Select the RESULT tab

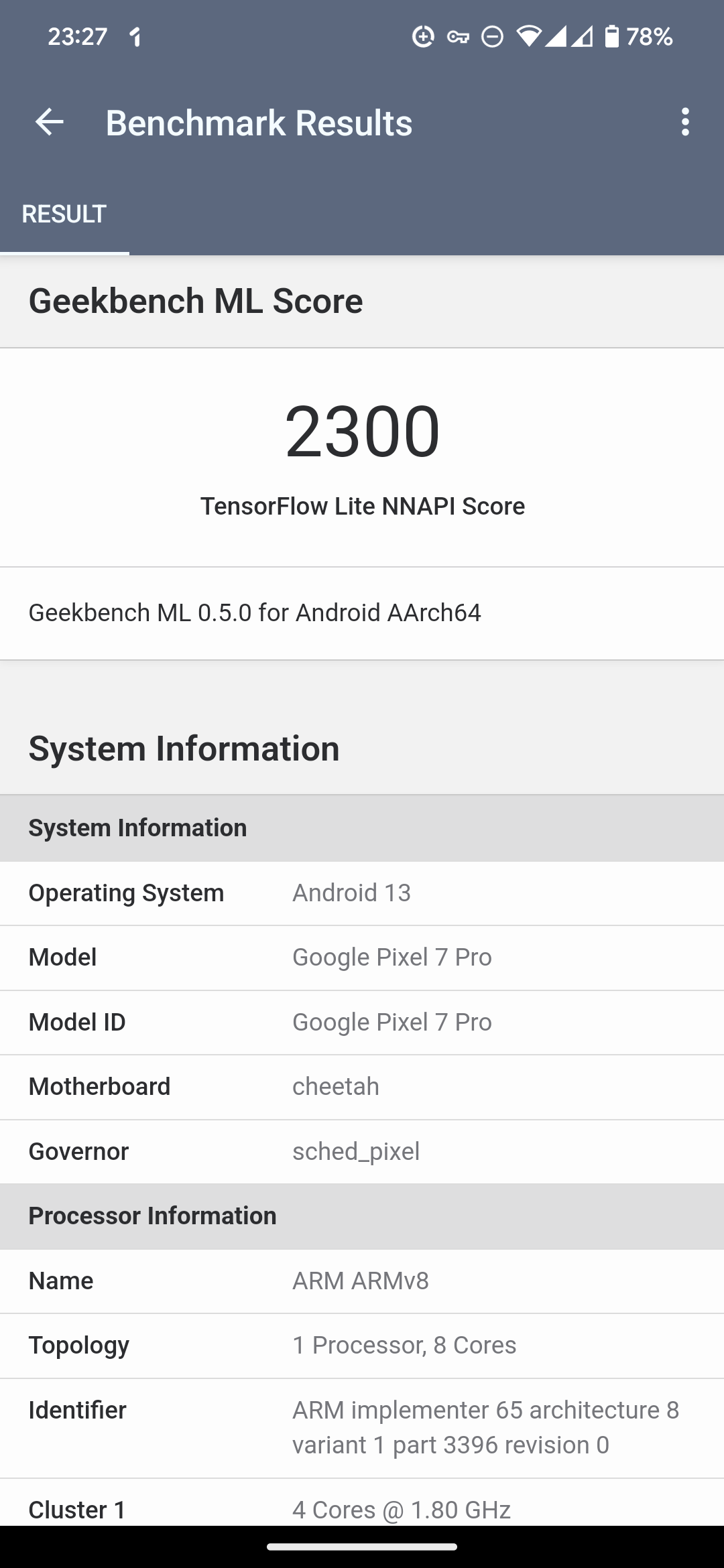pos(64,214)
